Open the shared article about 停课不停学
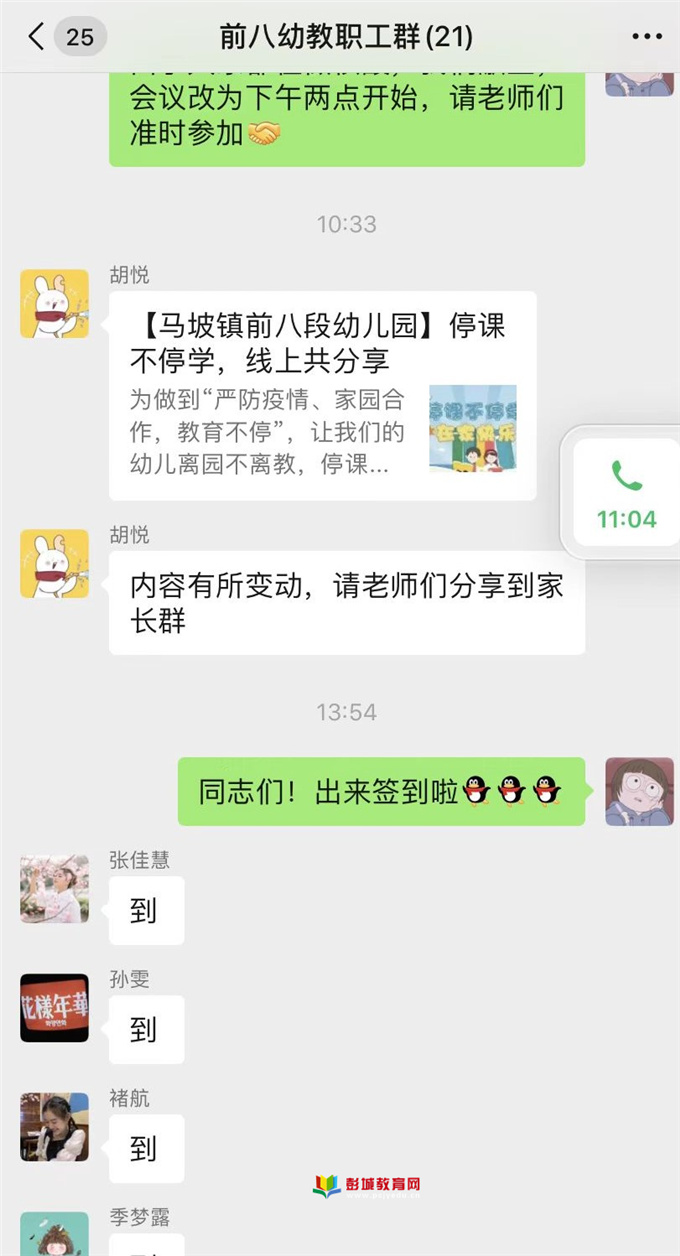This screenshot has height=1256, width=680. pyautogui.click(x=322, y=396)
